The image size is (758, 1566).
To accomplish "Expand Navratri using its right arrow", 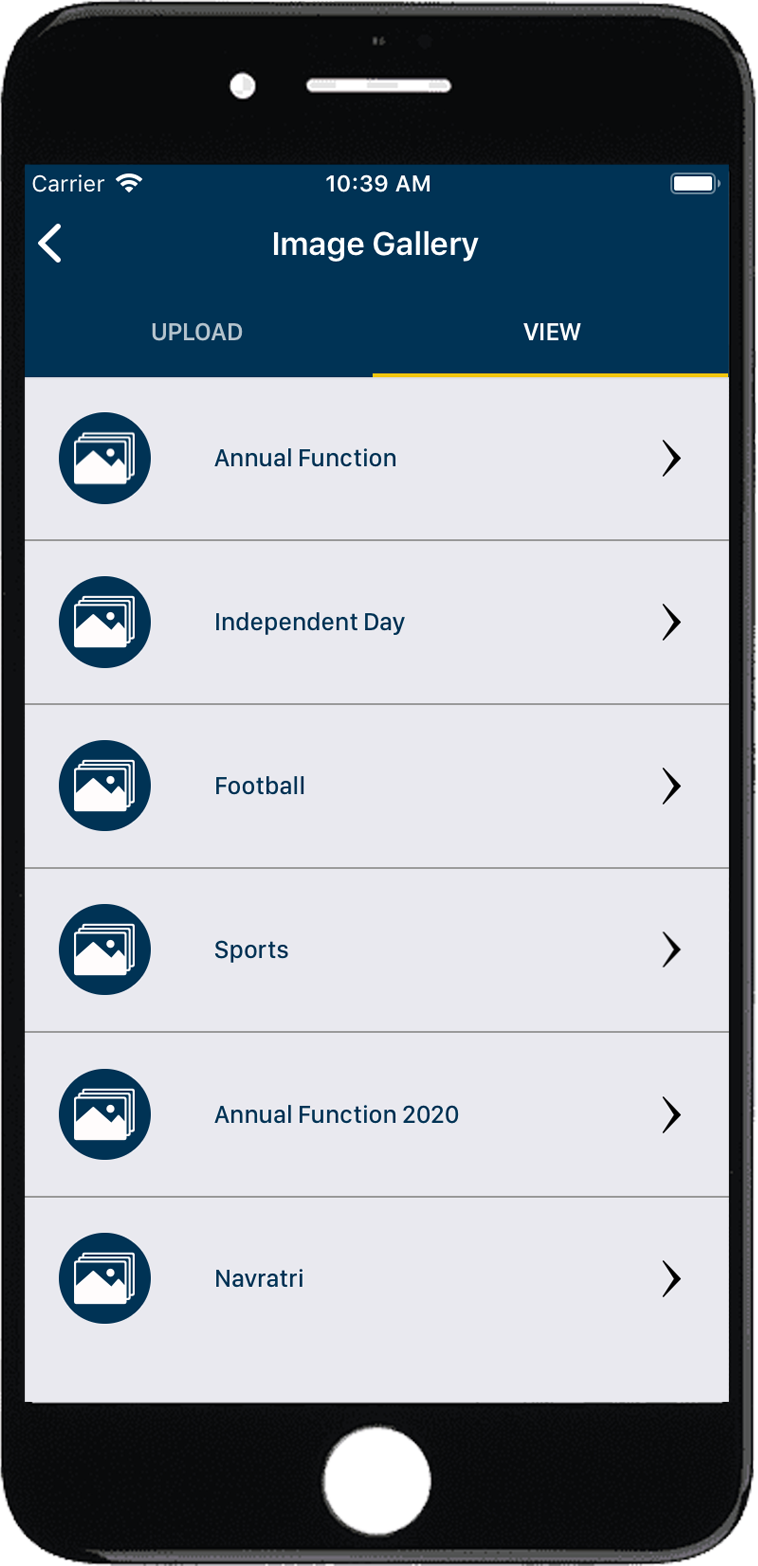I will tap(671, 1278).
